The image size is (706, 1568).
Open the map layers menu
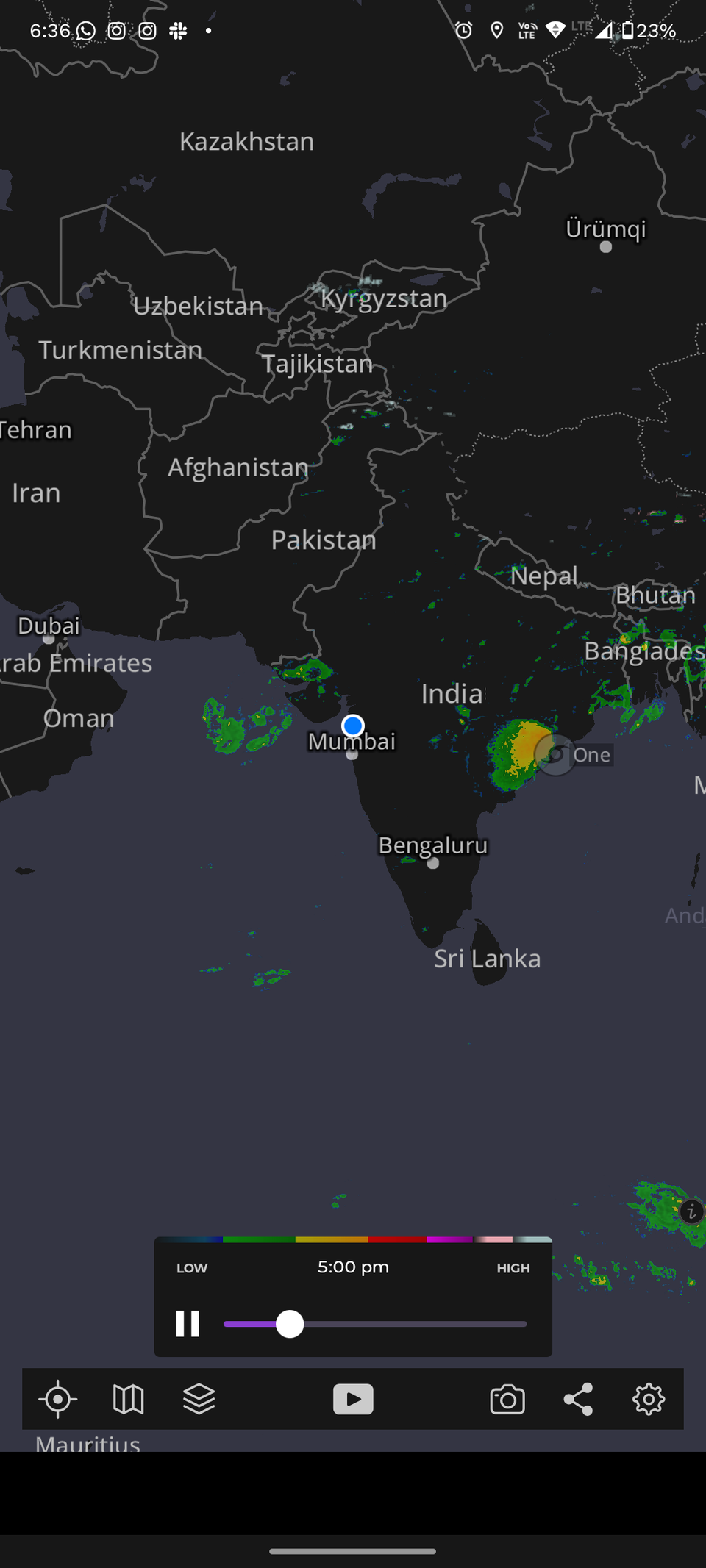point(199,1399)
